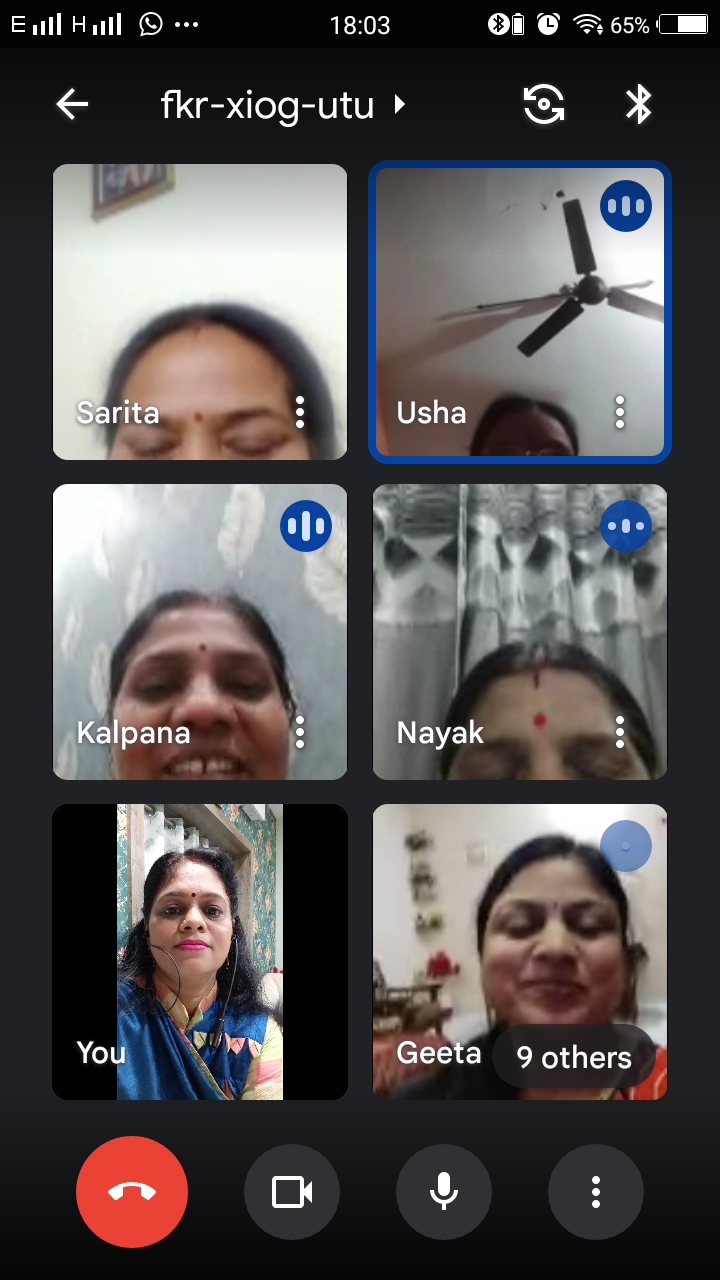Turn off the camera
720x1280 pixels.
tap(292, 1192)
